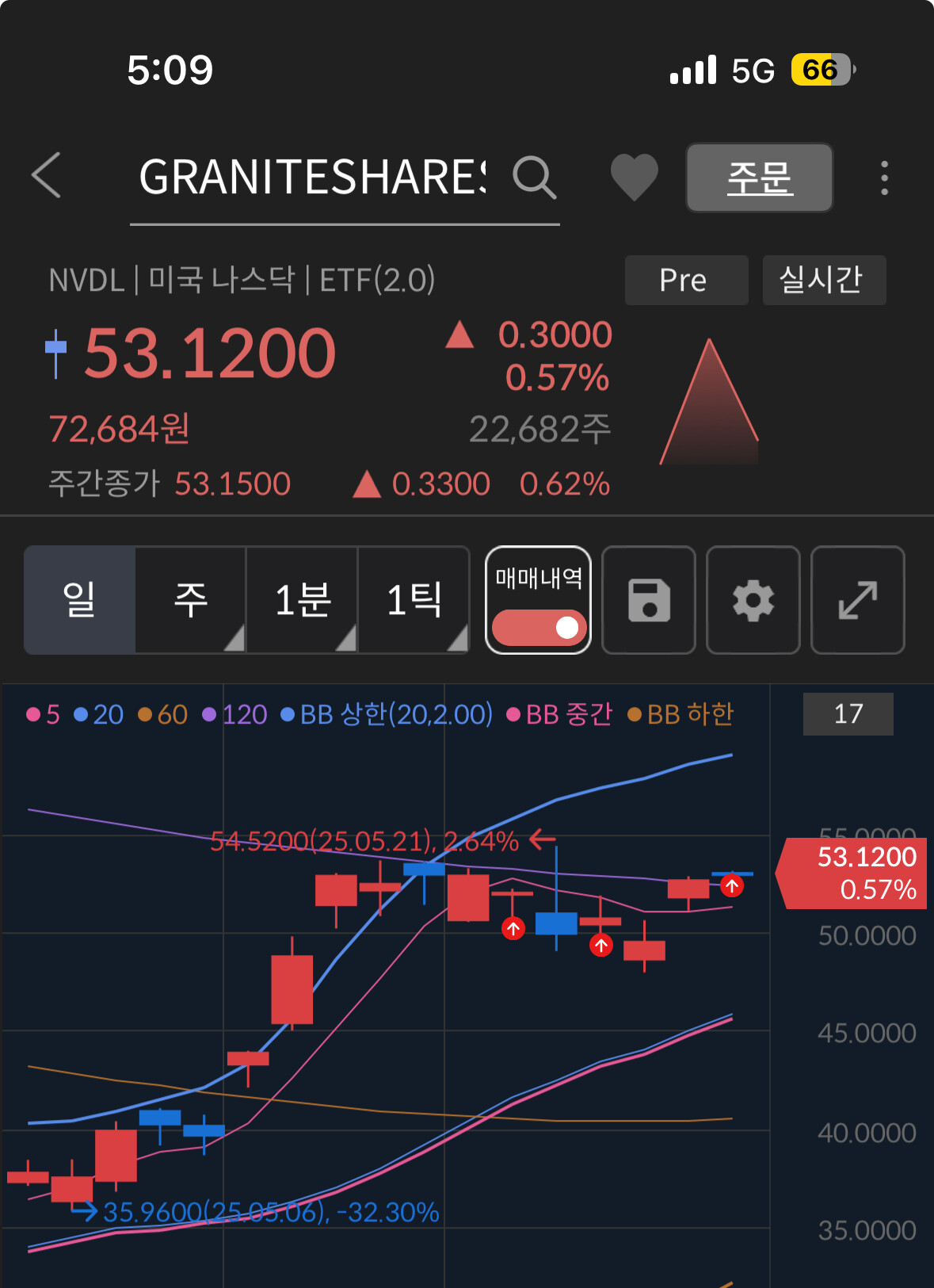
Task: Save the chart with the disk icon
Action: (649, 600)
